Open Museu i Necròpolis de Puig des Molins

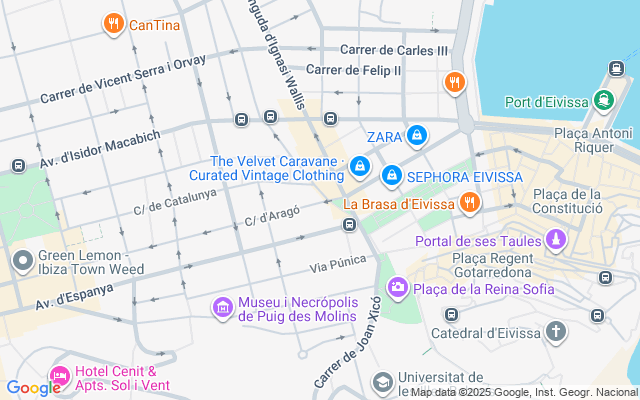[x=222, y=306]
